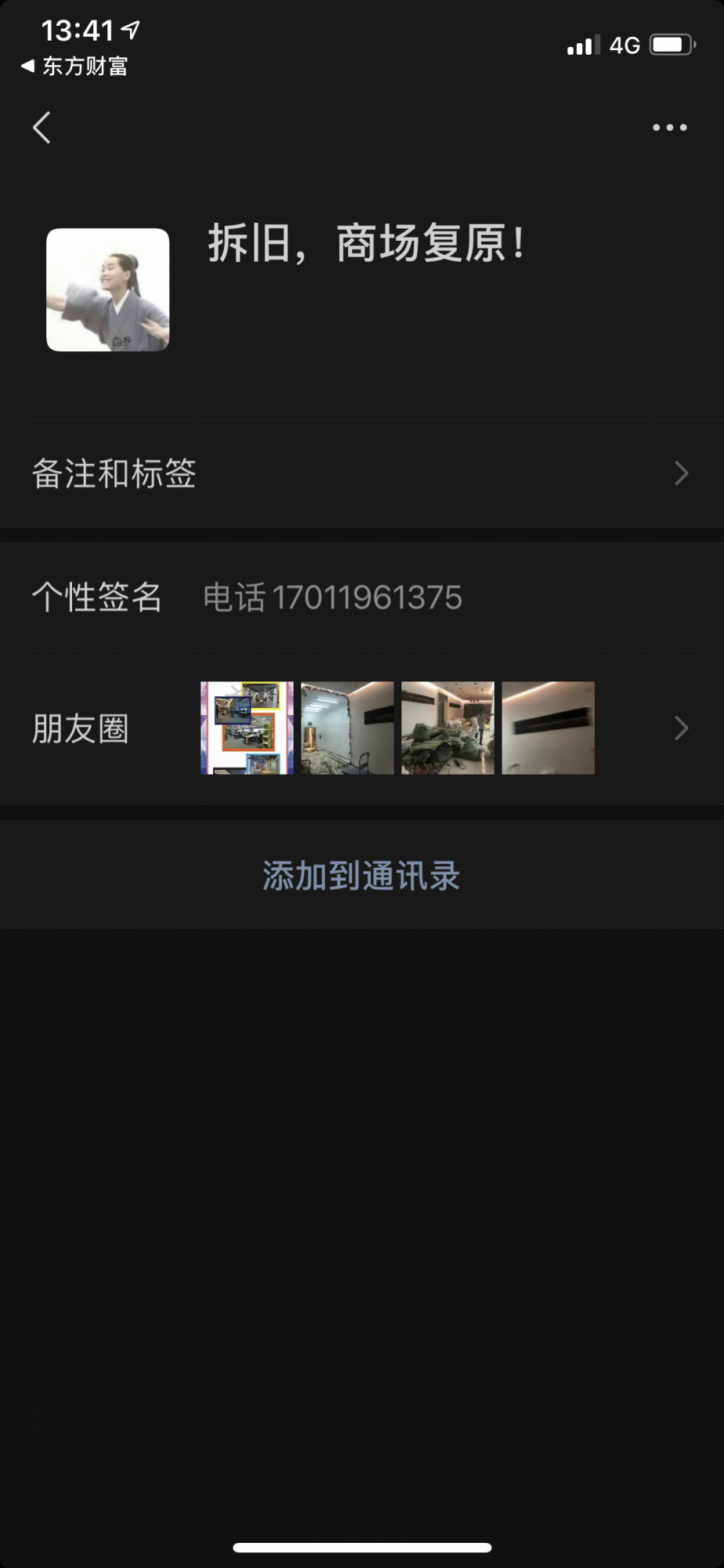
Task: Open 备注和标签 settings
Action: coord(360,474)
